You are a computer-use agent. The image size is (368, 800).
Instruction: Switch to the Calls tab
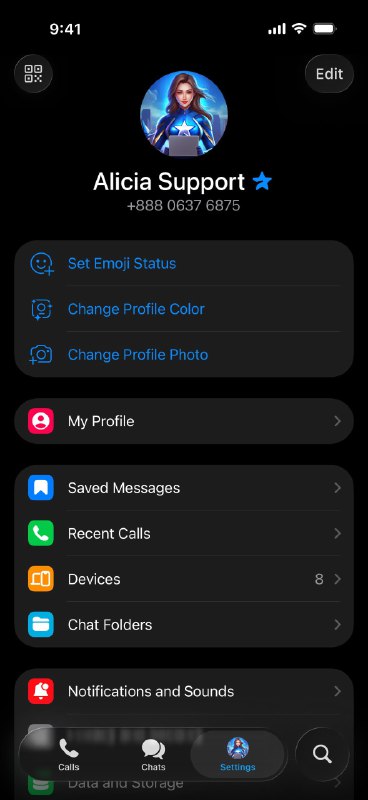pos(68,755)
